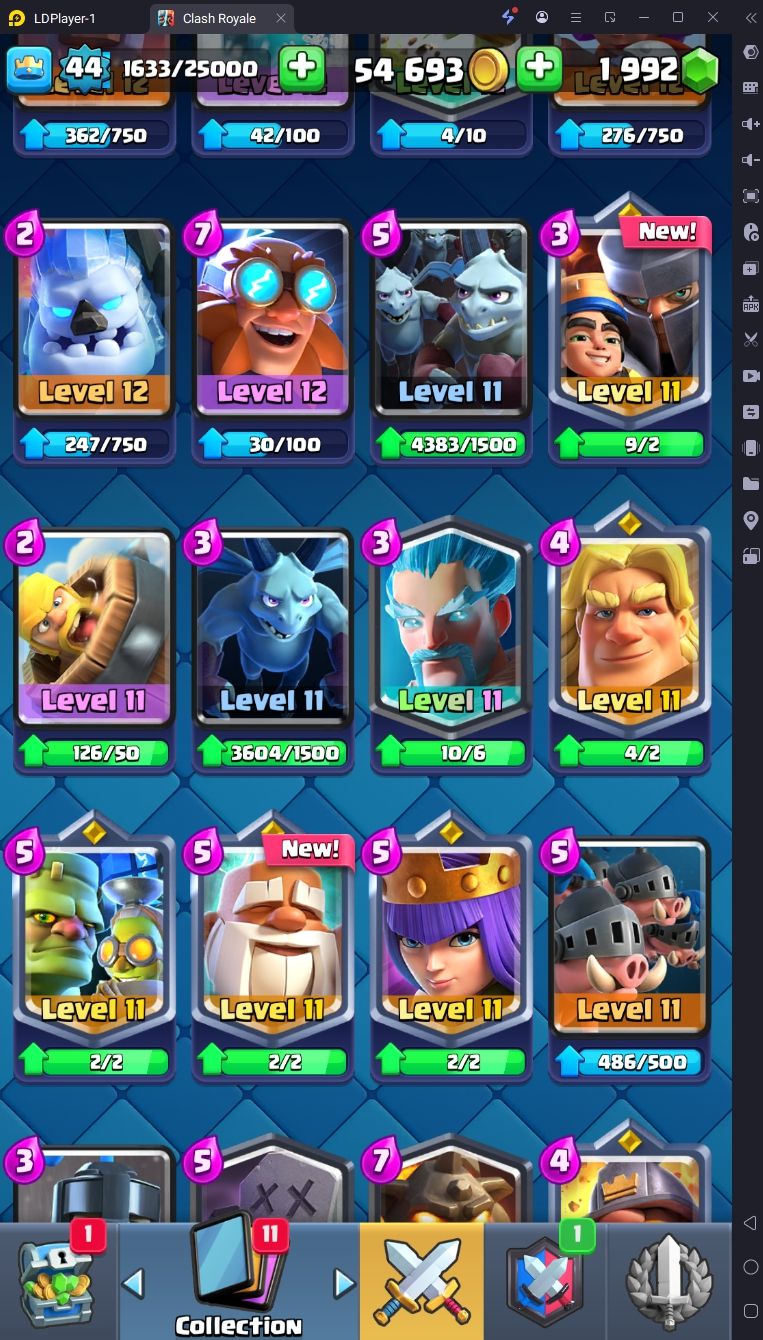Open the Golden Knight card with 4/2
The height and width of the screenshot is (1340, 763).
click(629, 630)
